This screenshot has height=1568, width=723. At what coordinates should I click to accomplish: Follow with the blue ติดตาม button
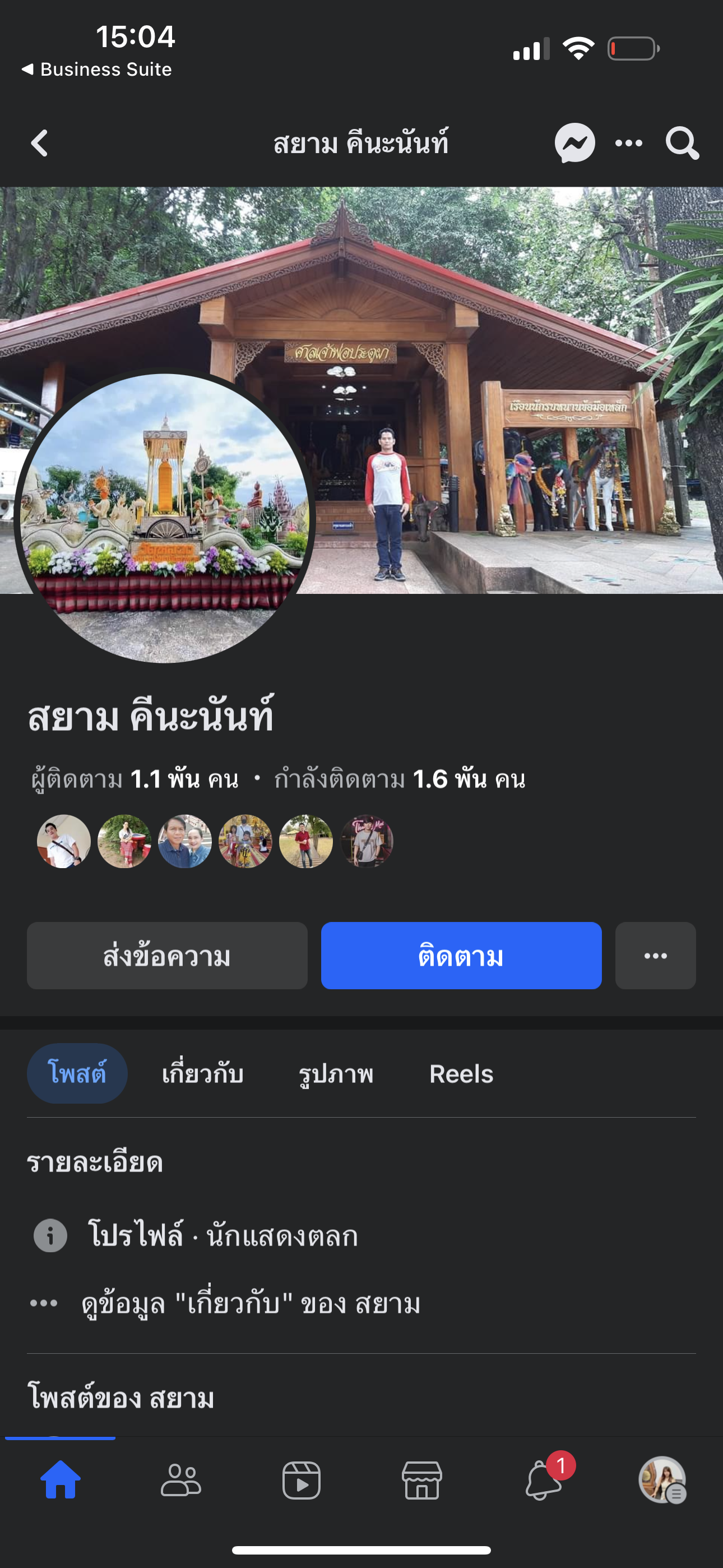coord(461,956)
